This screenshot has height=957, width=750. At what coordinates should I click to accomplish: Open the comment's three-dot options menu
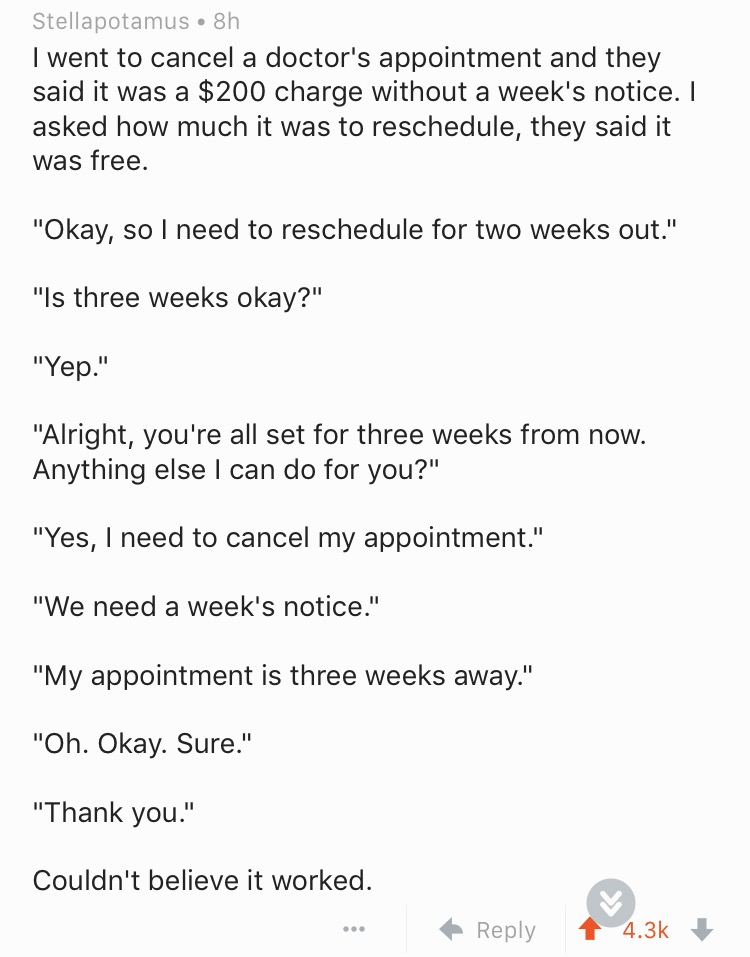click(353, 928)
